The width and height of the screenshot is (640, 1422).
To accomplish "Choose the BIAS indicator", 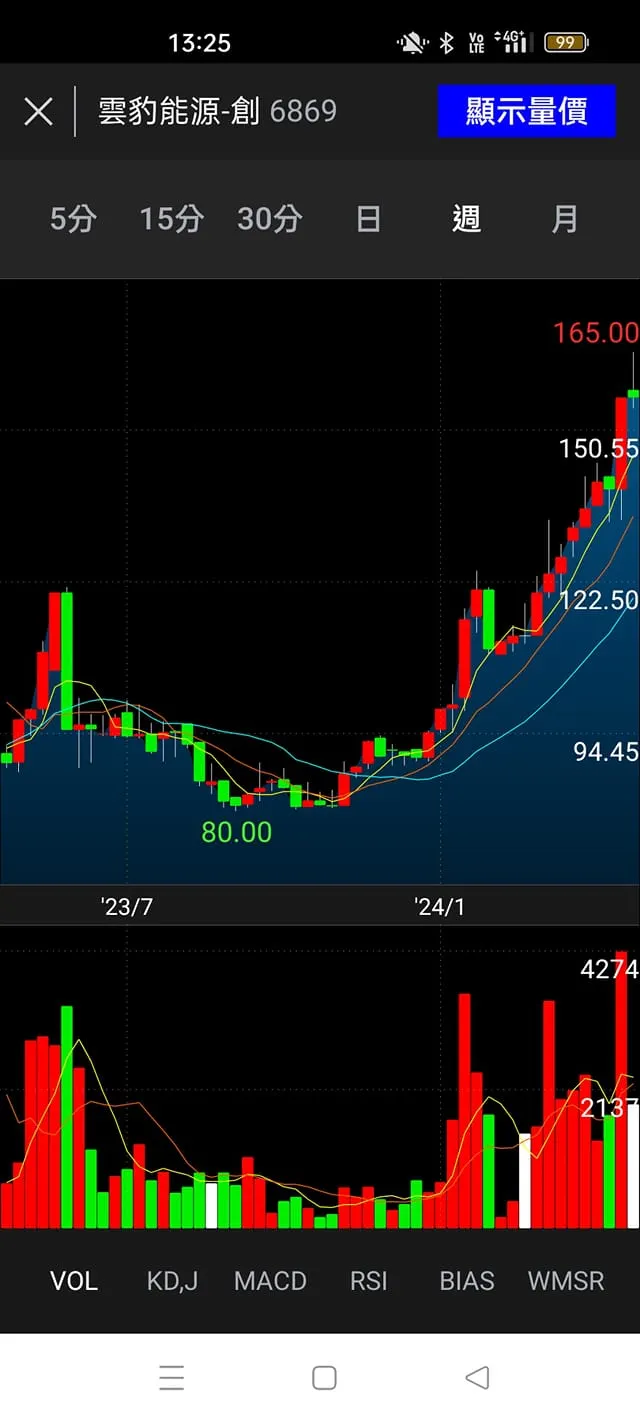I will [467, 1281].
